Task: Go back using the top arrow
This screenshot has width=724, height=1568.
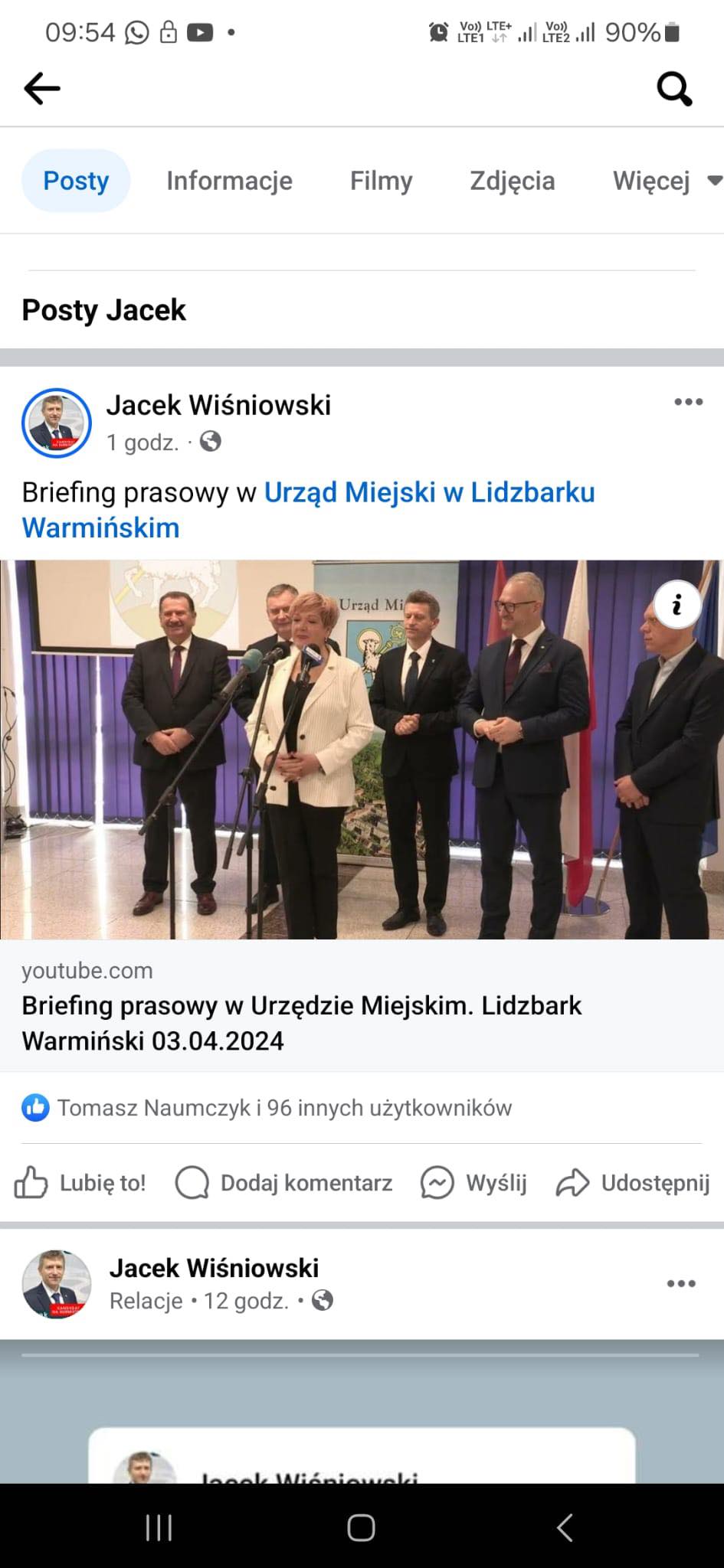Action: pyautogui.click(x=42, y=89)
